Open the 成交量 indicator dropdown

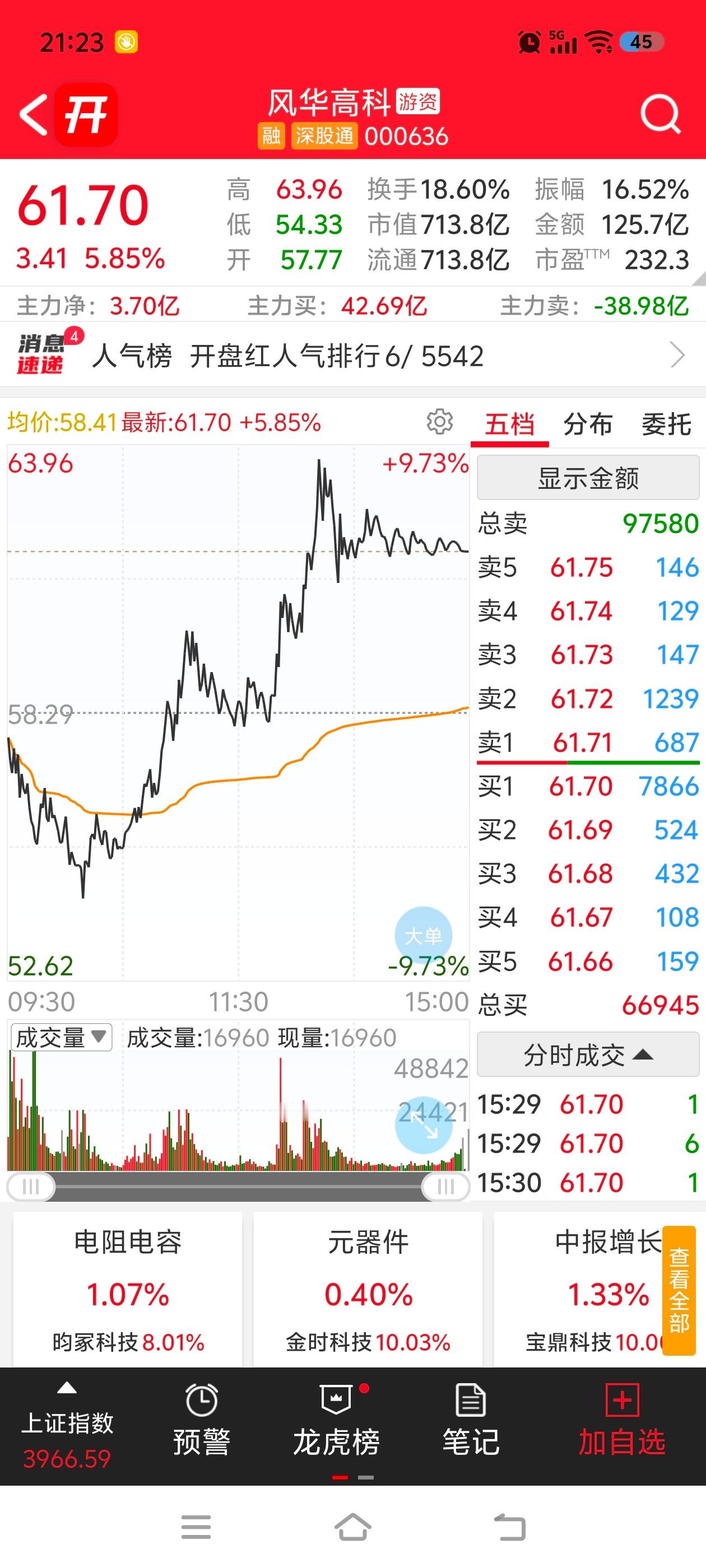click(x=61, y=1037)
